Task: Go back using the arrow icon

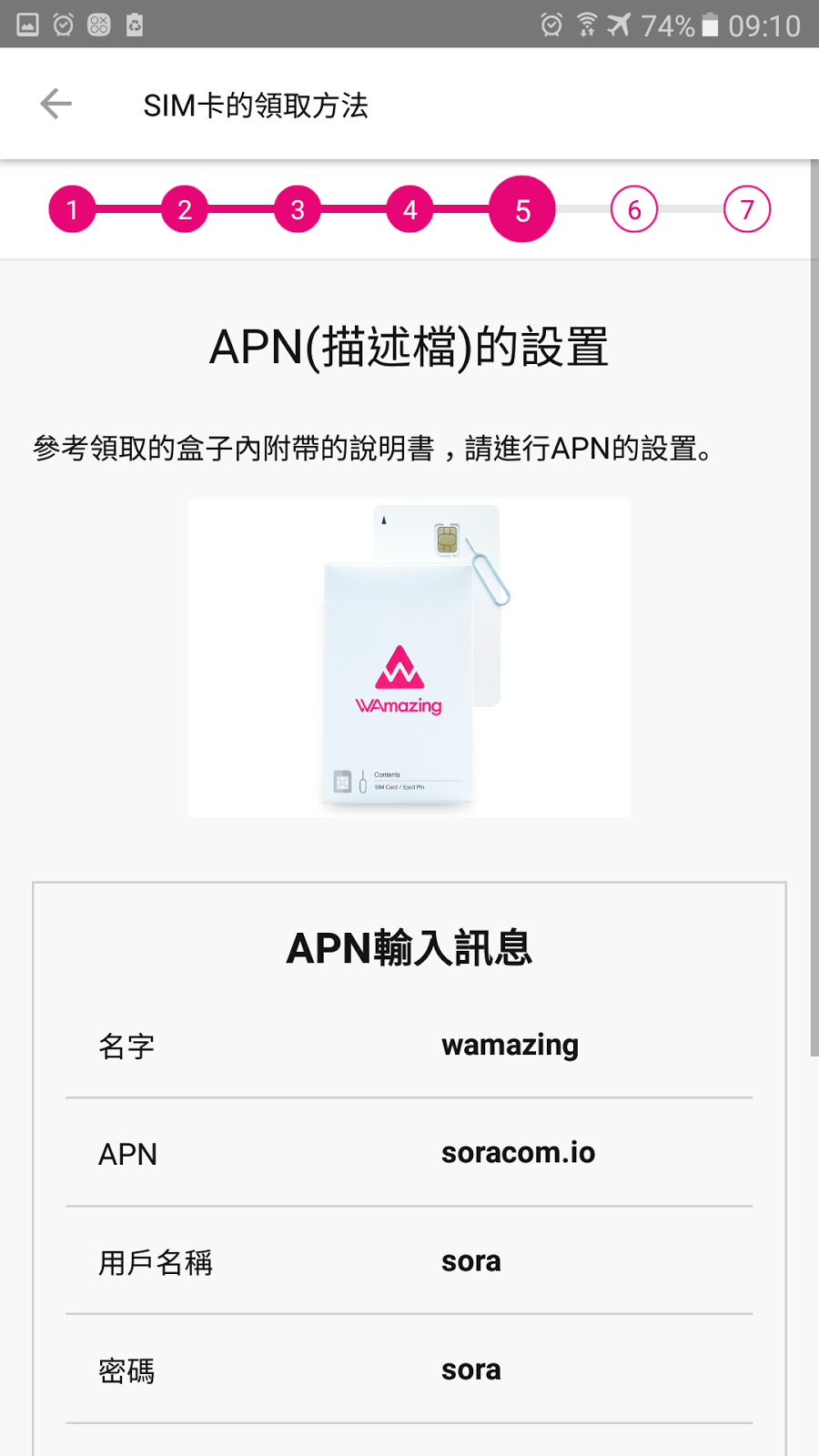Action: [56, 104]
